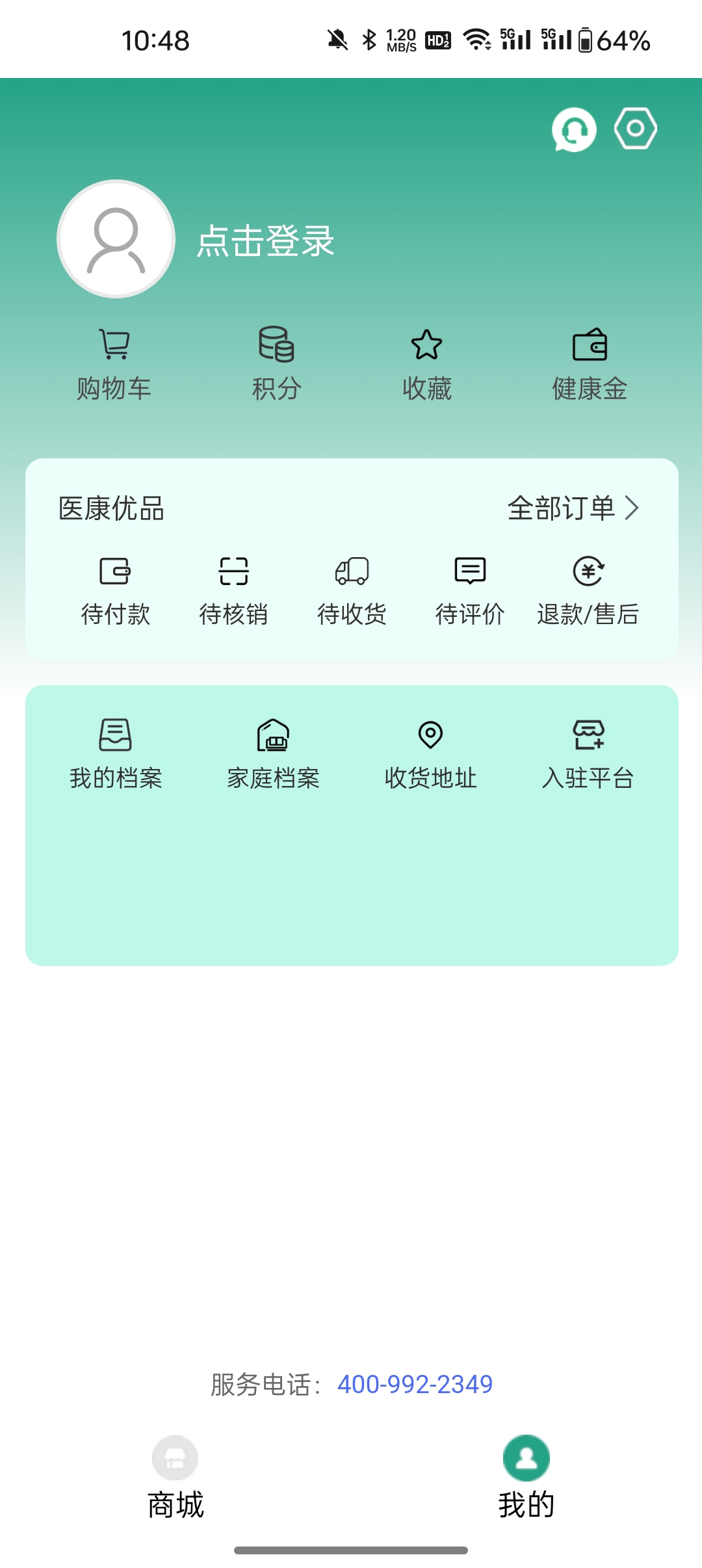Manage 收货地址 shipping addresses

[x=430, y=754]
